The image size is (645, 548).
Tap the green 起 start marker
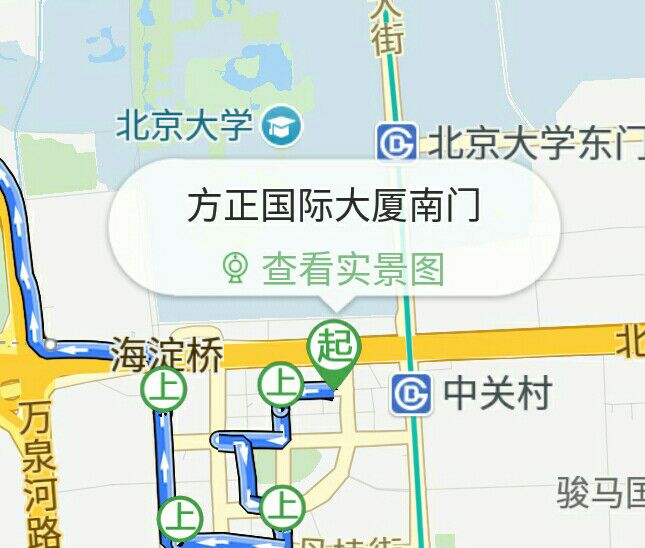(334, 348)
